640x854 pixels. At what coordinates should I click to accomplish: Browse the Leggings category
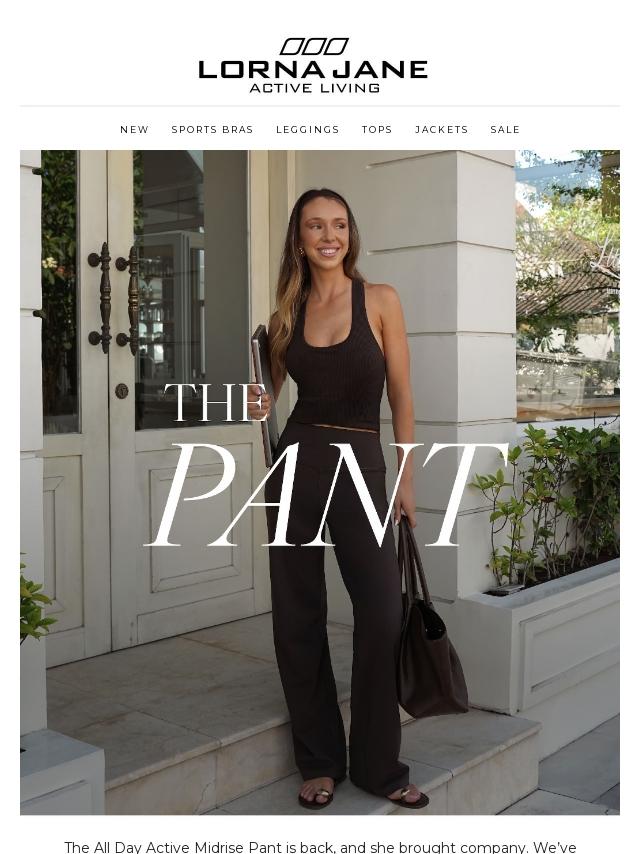pos(307,130)
